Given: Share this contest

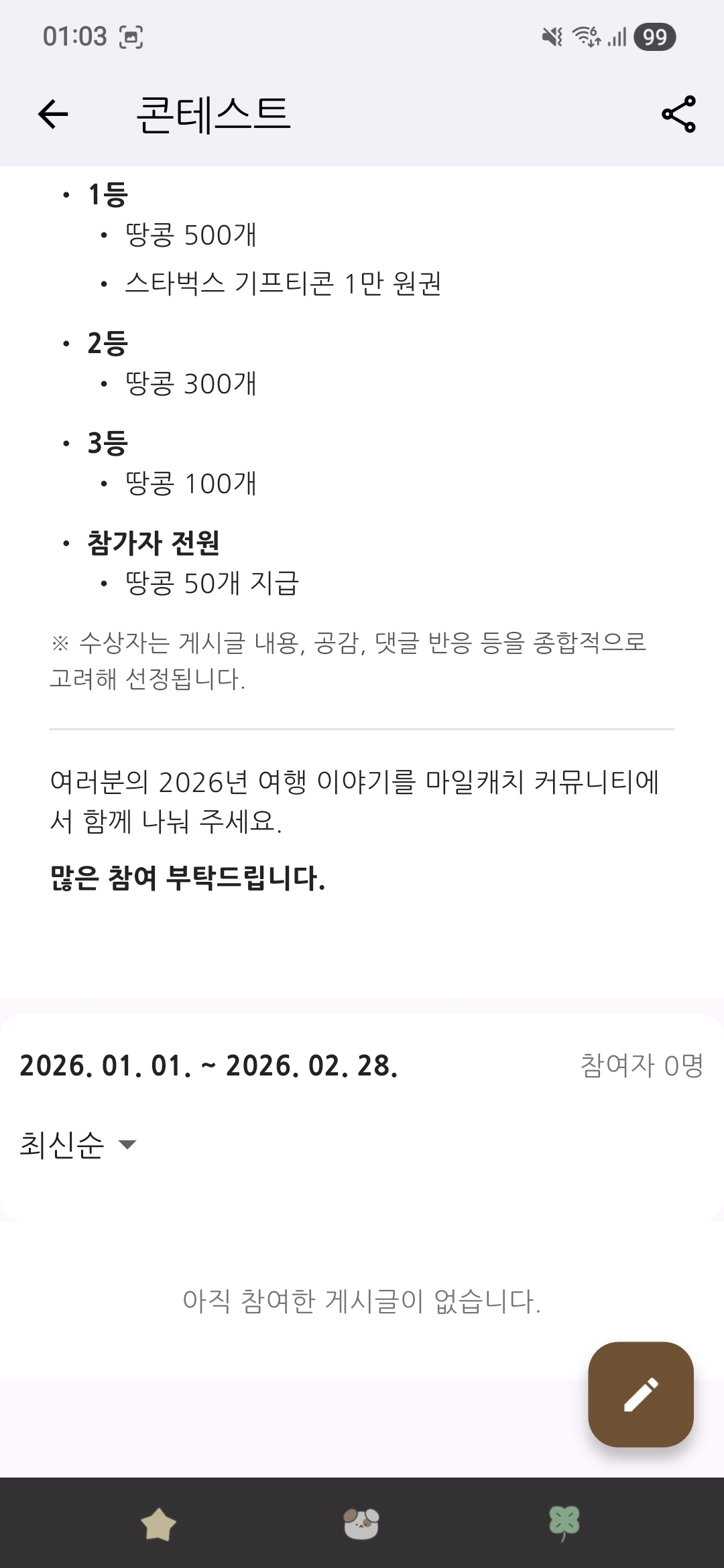Looking at the screenshot, I should pyautogui.click(x=678, y=114).
